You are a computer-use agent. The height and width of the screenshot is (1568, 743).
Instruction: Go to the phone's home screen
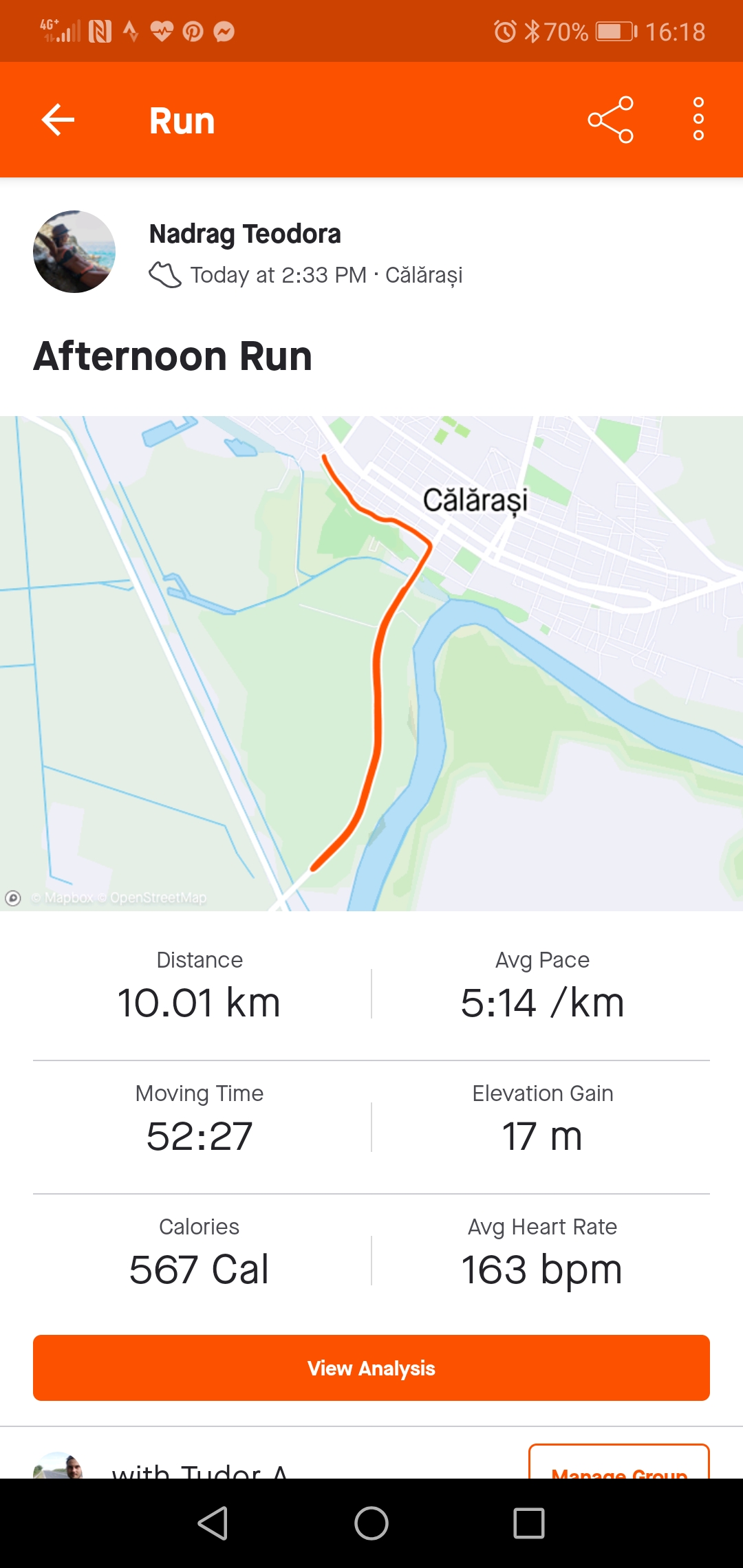tap(371, 1523)
